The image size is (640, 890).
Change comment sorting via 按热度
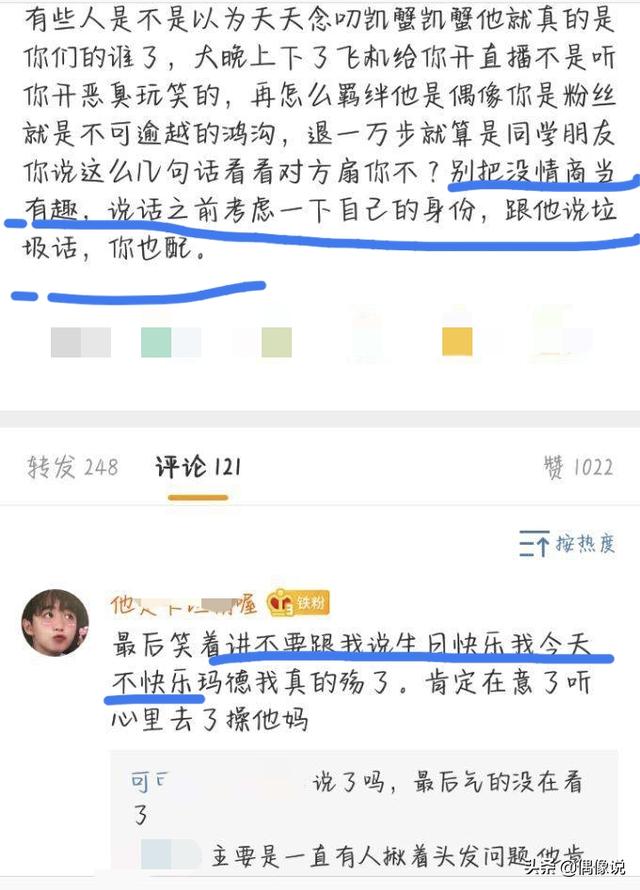567,545
